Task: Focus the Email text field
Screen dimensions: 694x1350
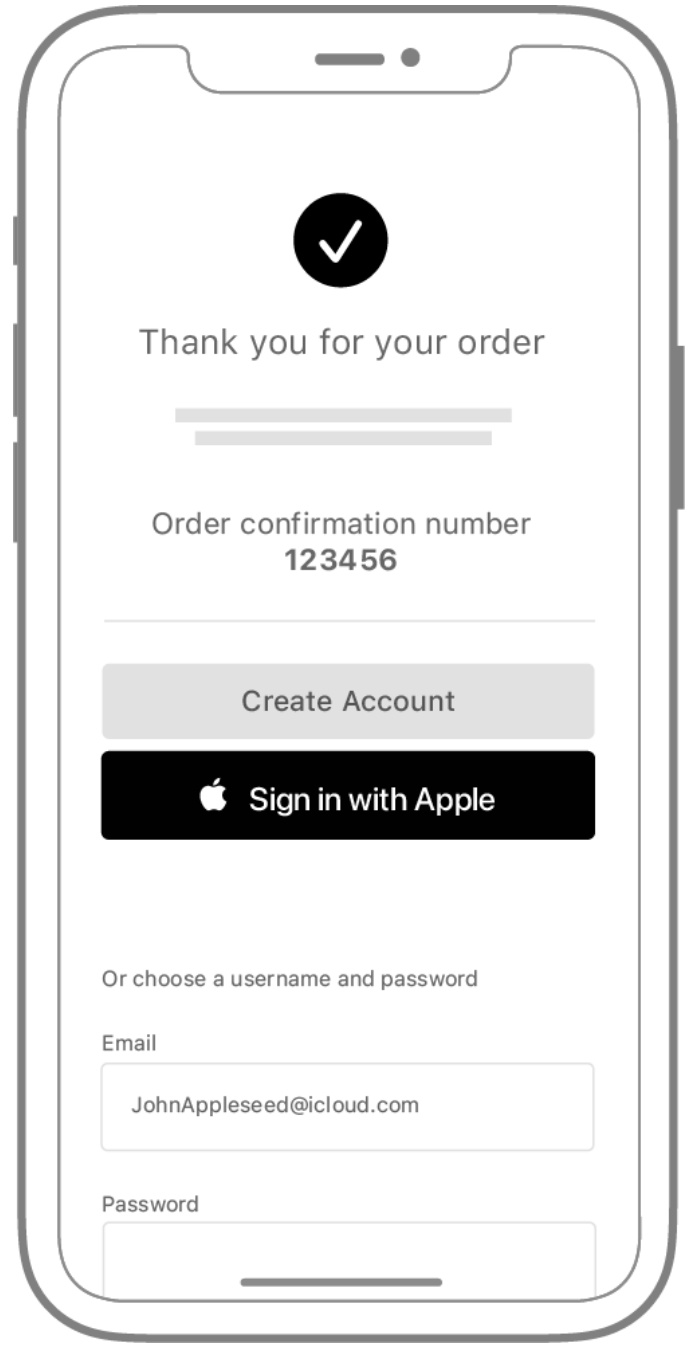Action: [x=348, y=1106]
